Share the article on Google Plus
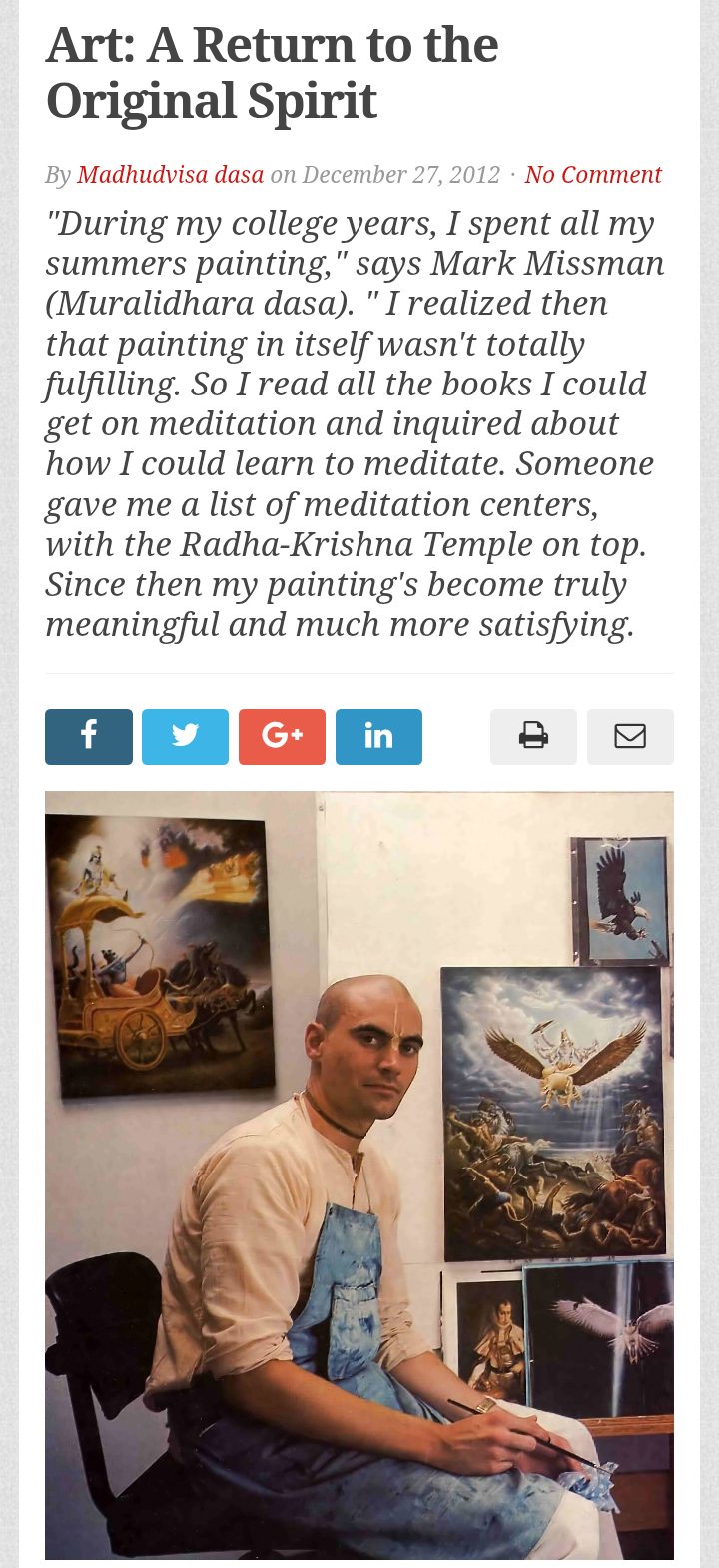Screen dimensions: 719x1568 (x=282, y=737)
